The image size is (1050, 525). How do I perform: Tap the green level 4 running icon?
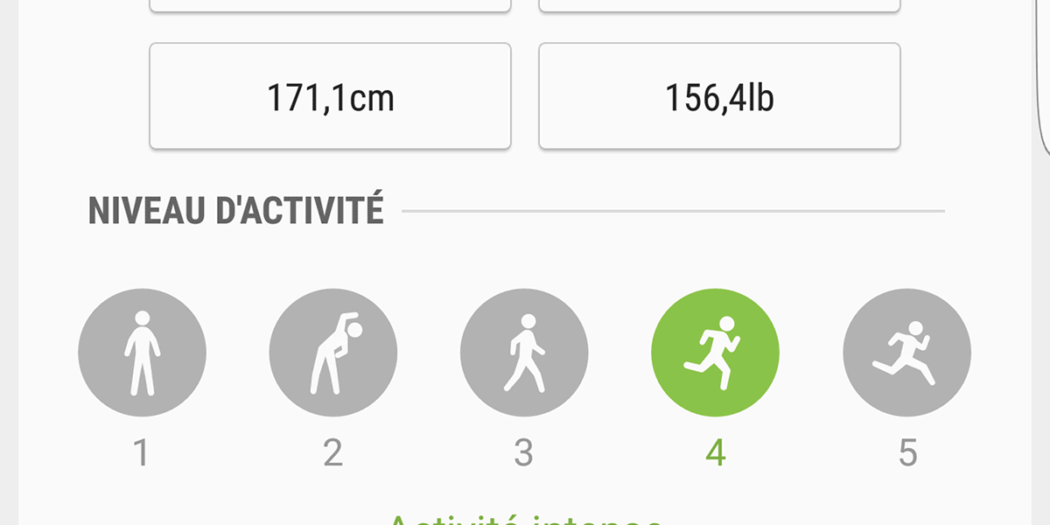[x=715, y=352]
